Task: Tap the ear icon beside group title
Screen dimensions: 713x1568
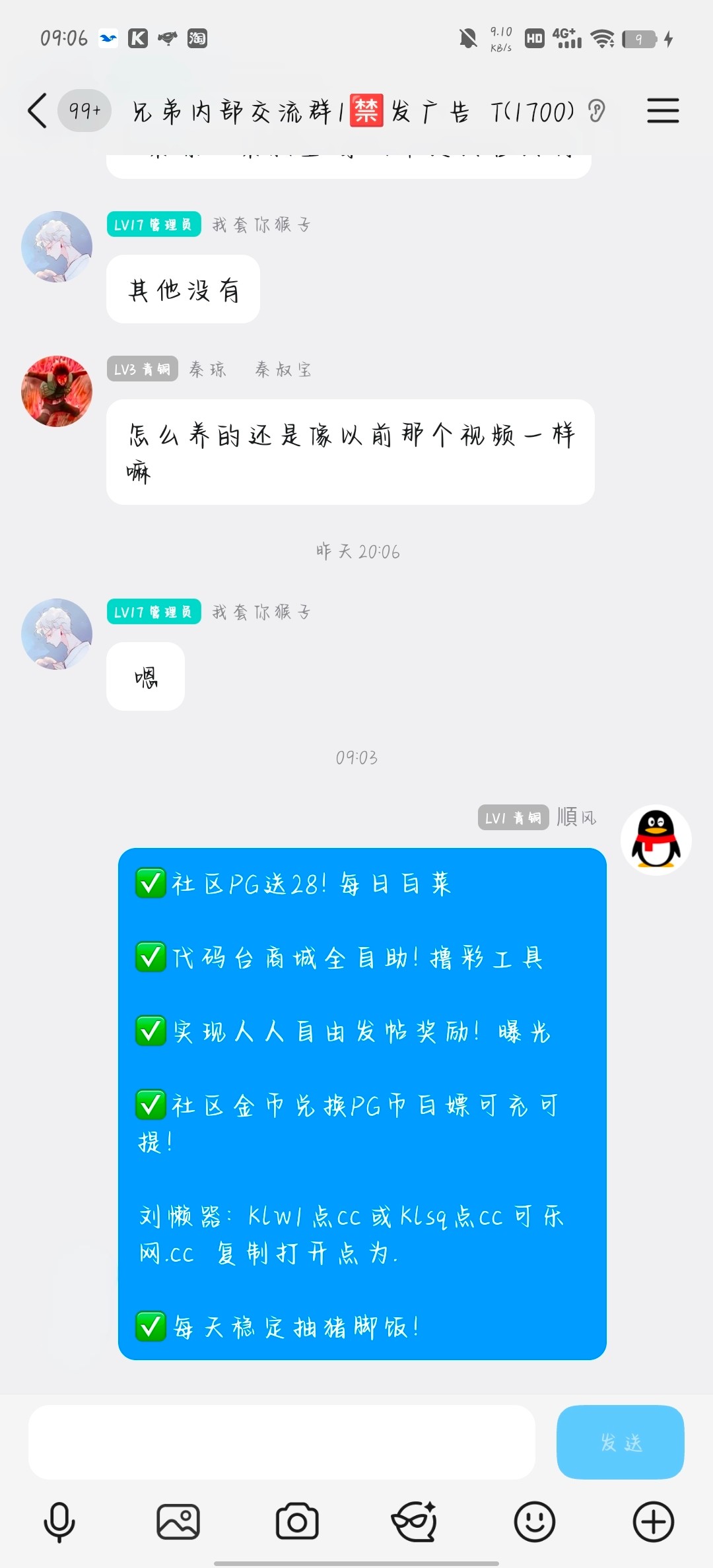Action: pos(596,111)
